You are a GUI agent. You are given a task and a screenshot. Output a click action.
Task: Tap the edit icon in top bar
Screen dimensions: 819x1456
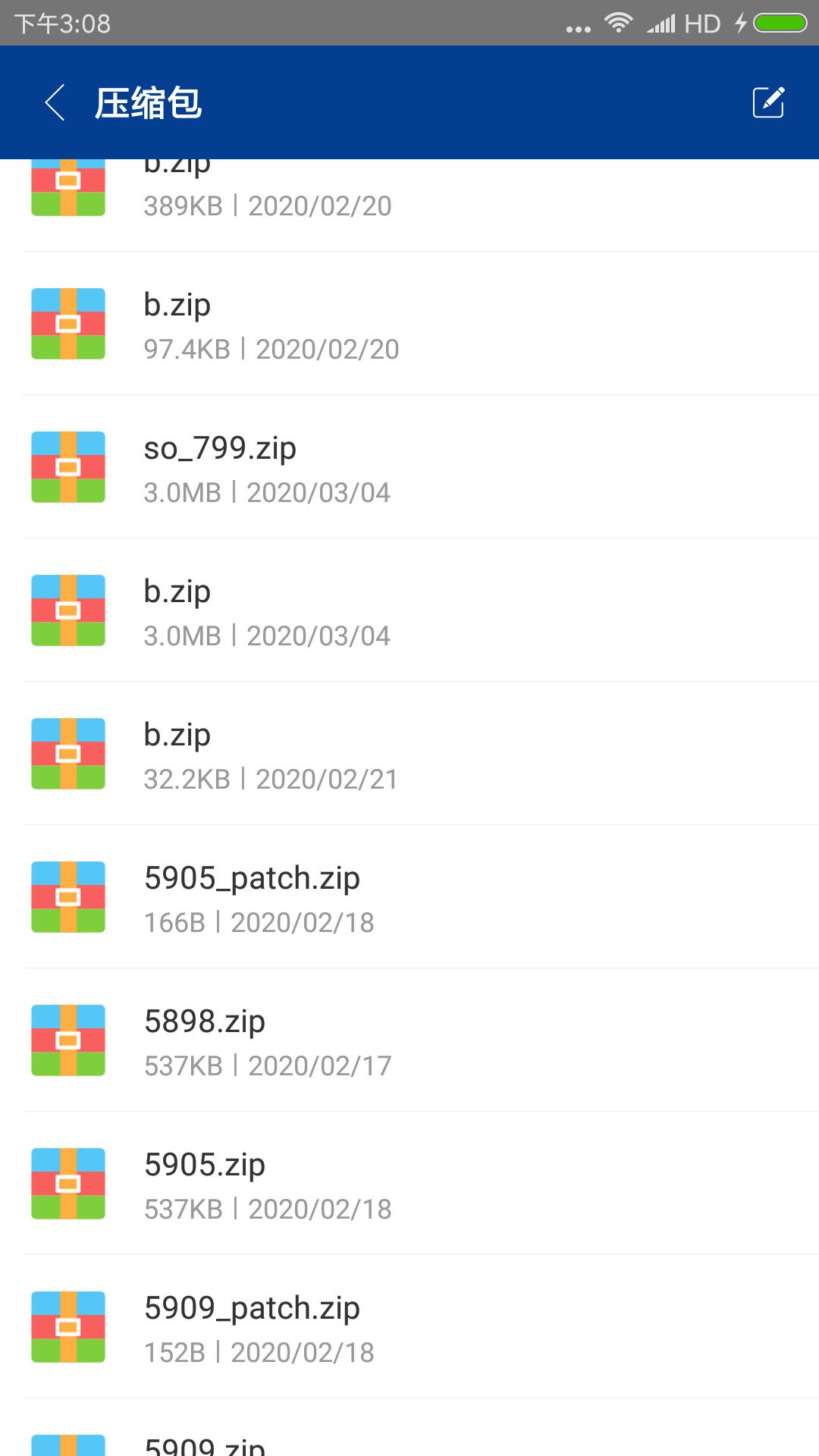click(767, 102)
